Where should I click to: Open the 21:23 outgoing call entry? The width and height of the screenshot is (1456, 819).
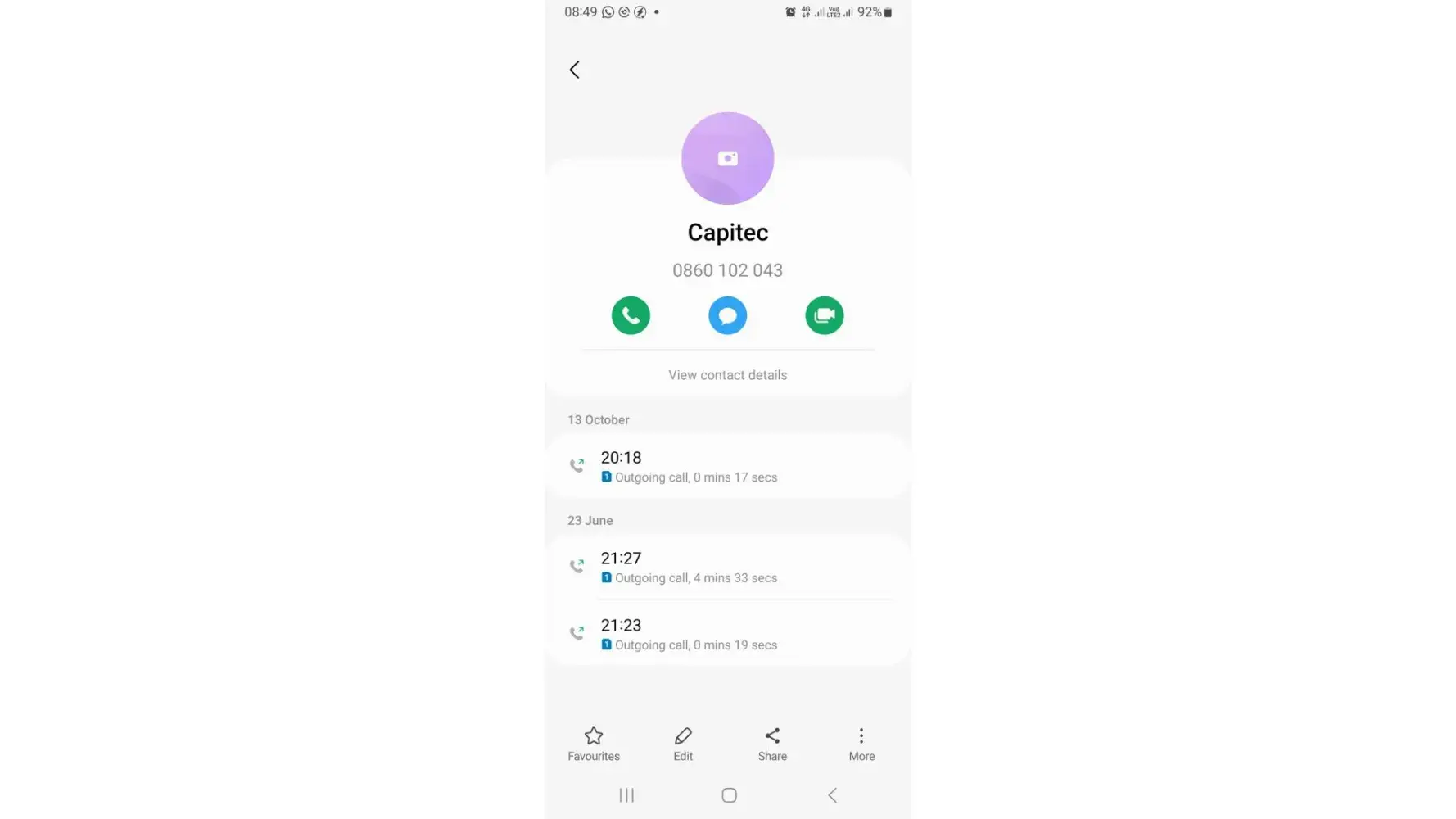click(x=727, y=634)
